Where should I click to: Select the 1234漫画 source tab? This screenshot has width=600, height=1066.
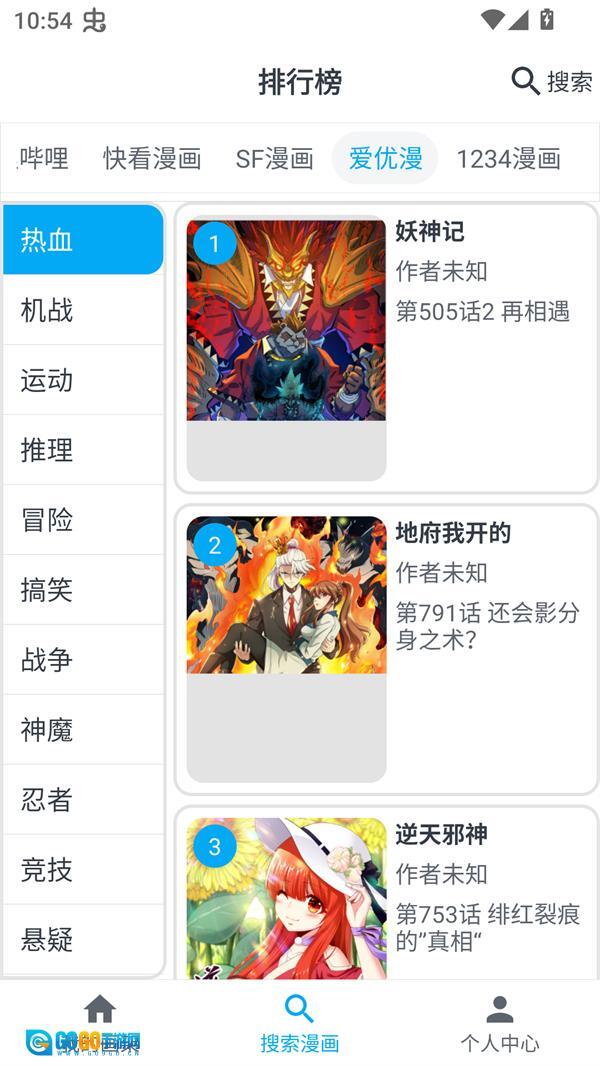508,158
